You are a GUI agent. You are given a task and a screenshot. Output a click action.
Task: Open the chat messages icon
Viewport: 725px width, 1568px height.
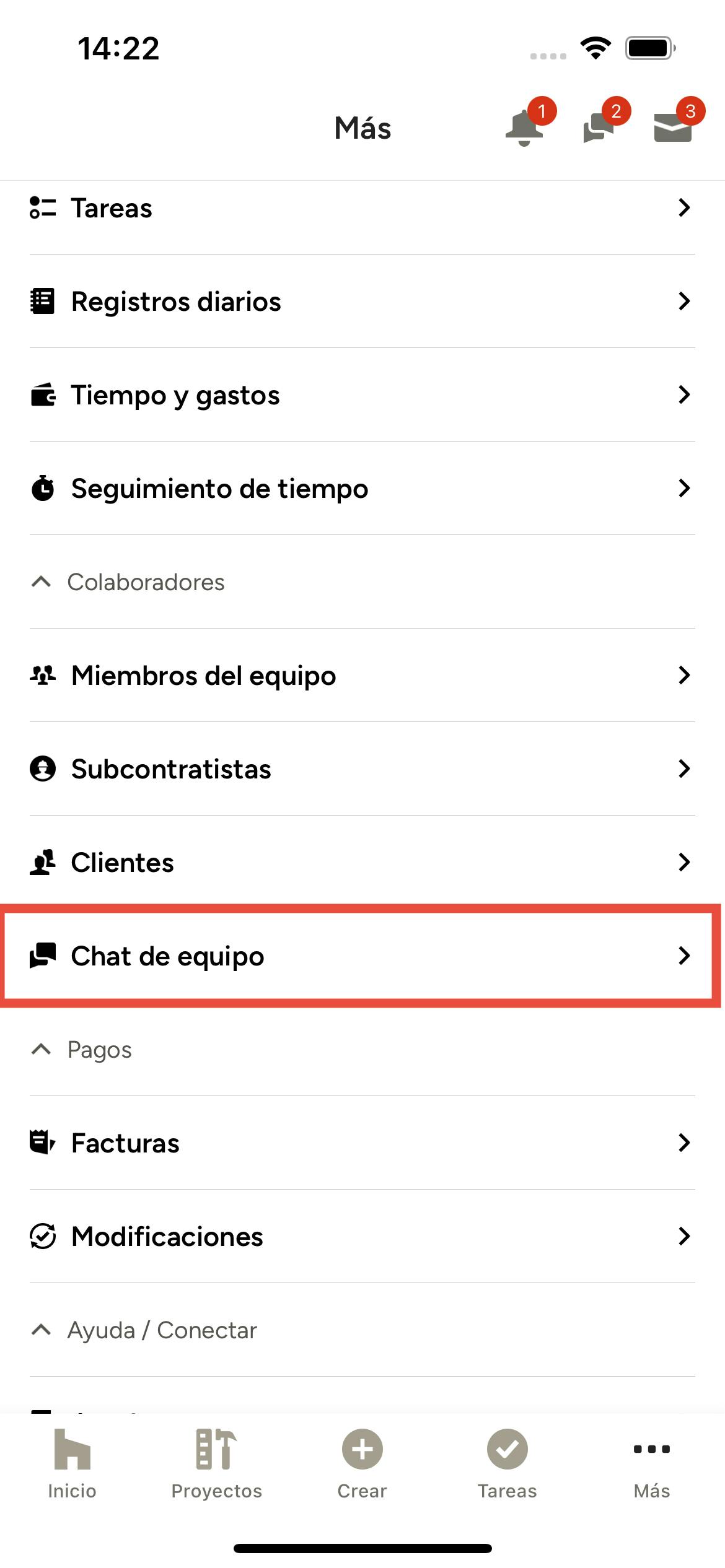click(599, 128)
